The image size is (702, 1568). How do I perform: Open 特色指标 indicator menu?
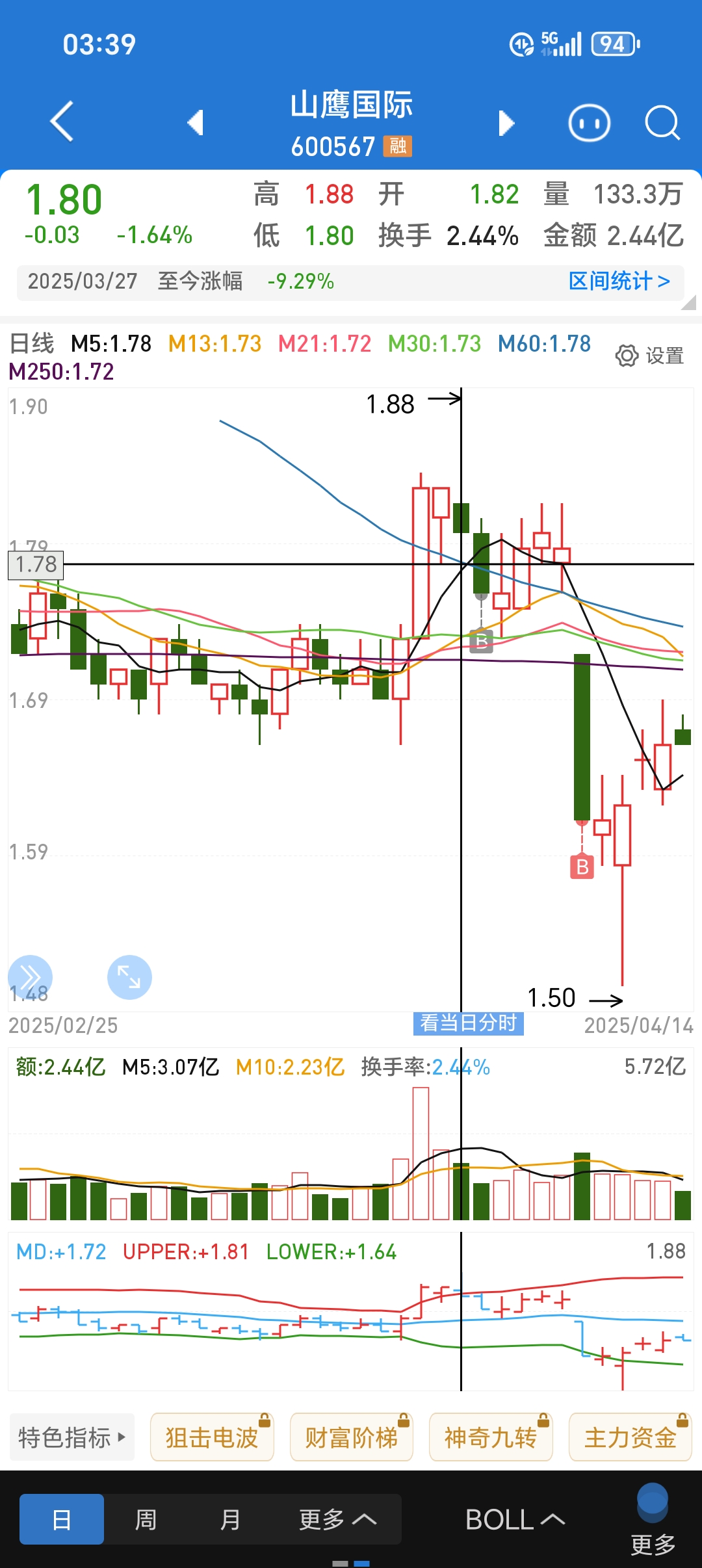(x=71, y=1437)
